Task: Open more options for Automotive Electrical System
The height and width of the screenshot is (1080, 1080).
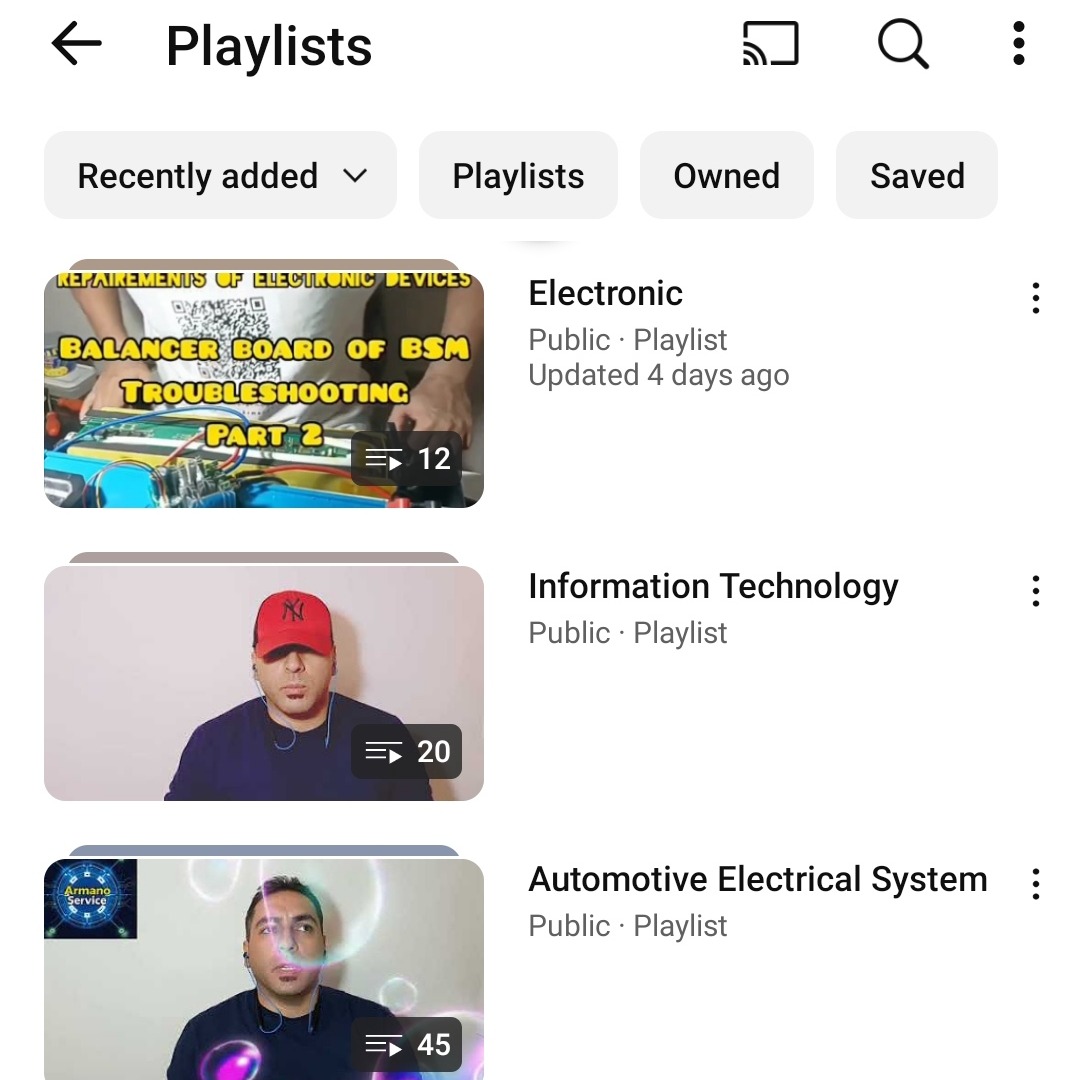Action: pyautogui.click(x=1035, y=884)
